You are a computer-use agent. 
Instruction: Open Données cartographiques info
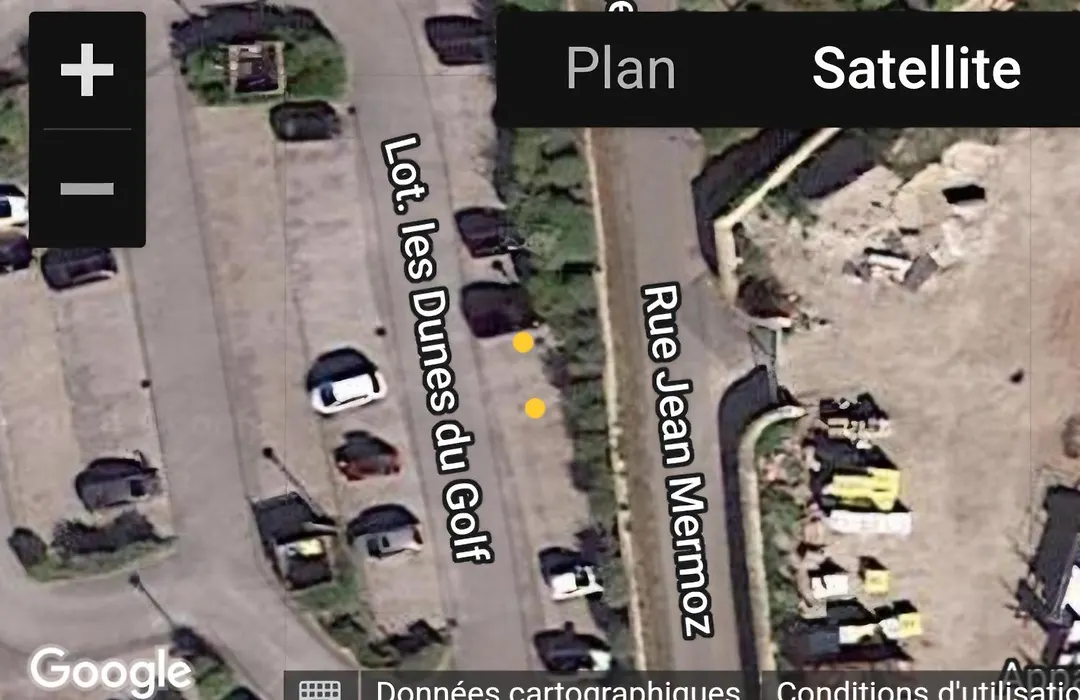558,690
